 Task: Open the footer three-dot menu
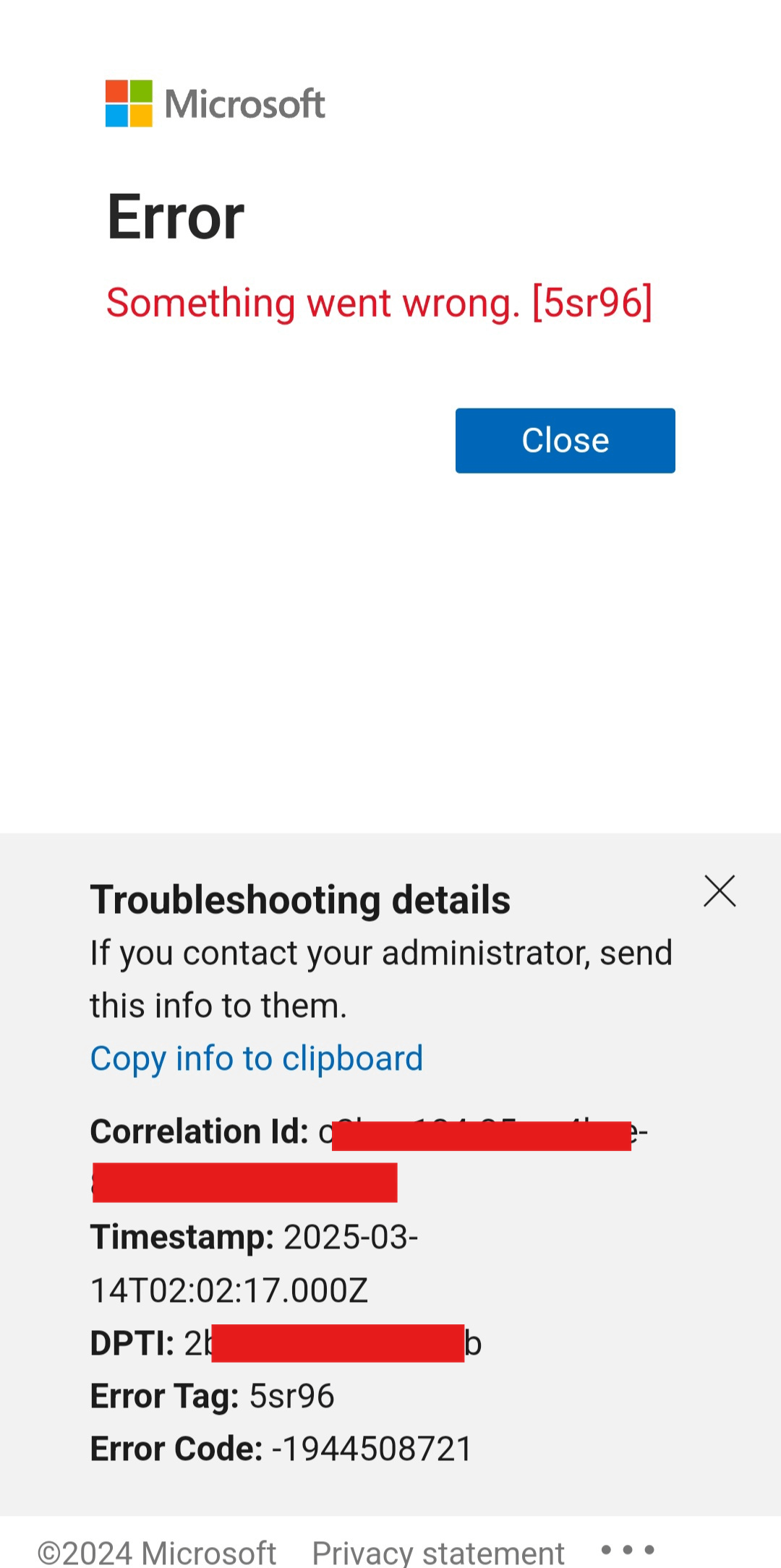coord(628,1550)
